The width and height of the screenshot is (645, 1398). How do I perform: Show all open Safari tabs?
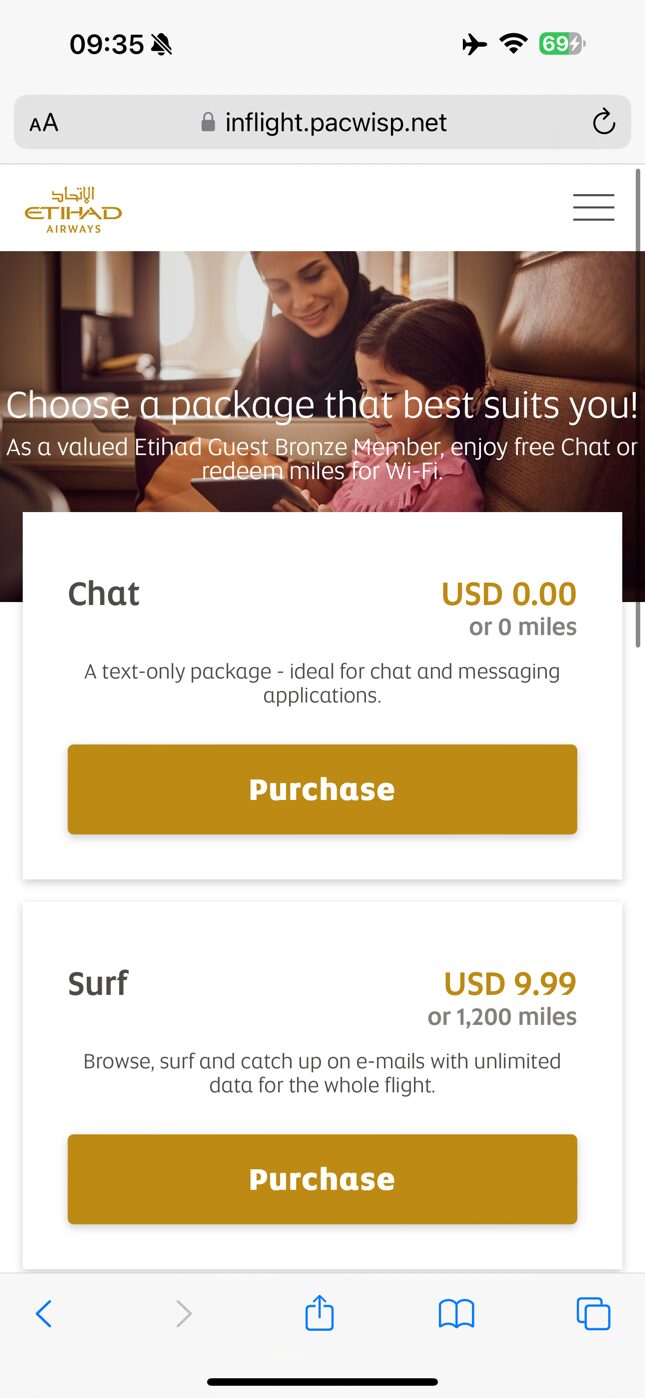pyautogui.click(x=593, y=1313)
